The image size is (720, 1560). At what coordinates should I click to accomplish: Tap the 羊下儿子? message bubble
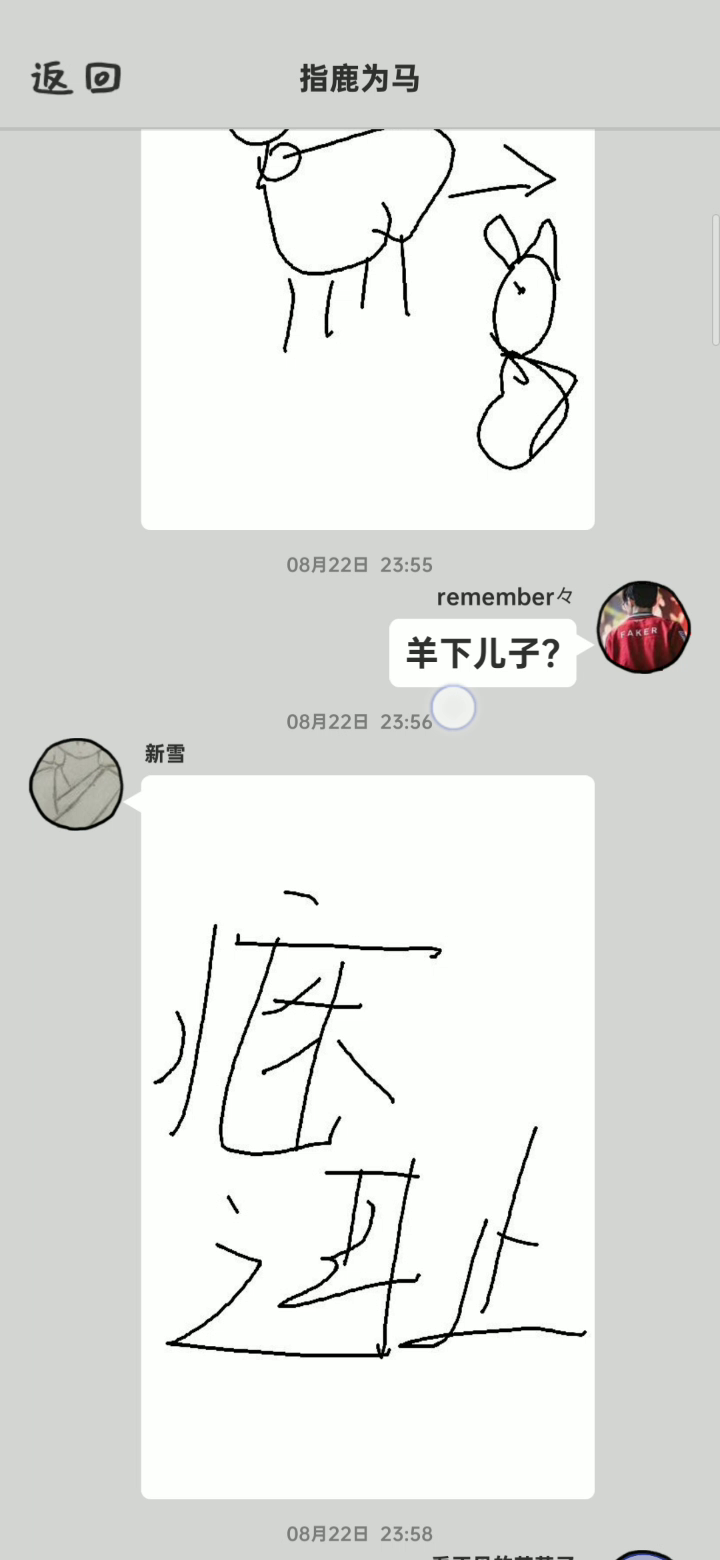pos(482,653)
